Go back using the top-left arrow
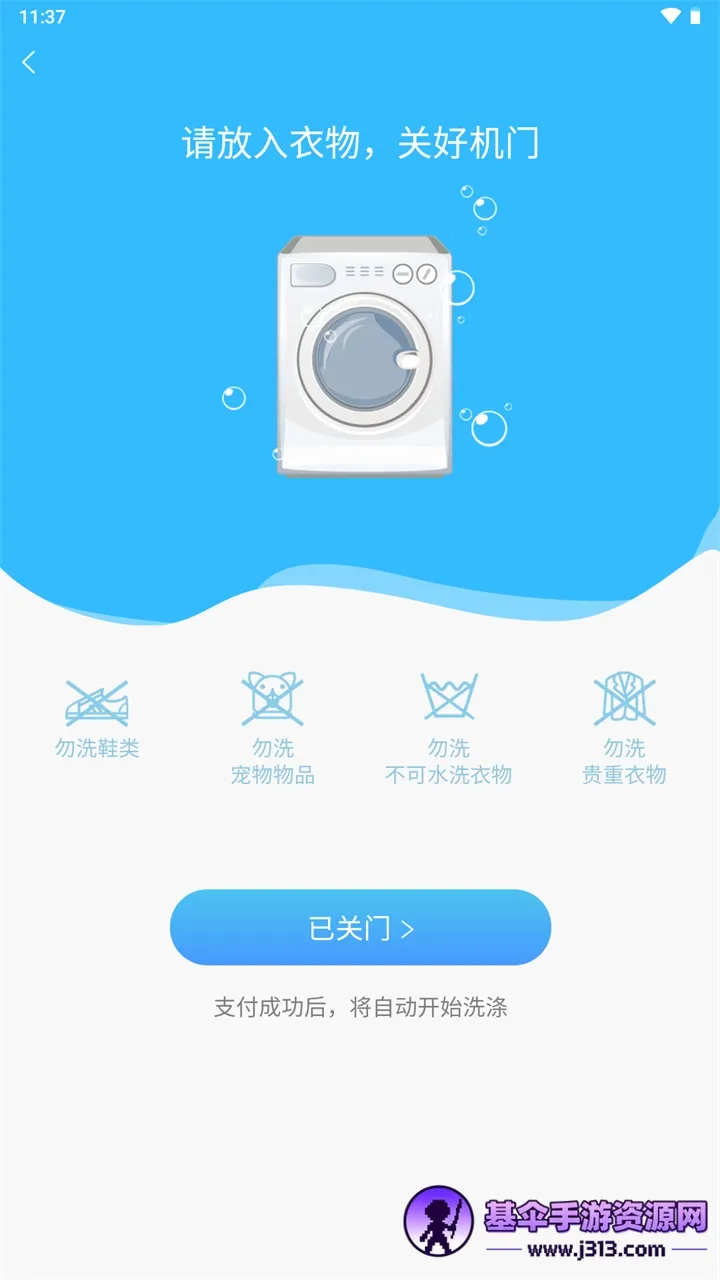720x1280 pixels. pos(29,62)
